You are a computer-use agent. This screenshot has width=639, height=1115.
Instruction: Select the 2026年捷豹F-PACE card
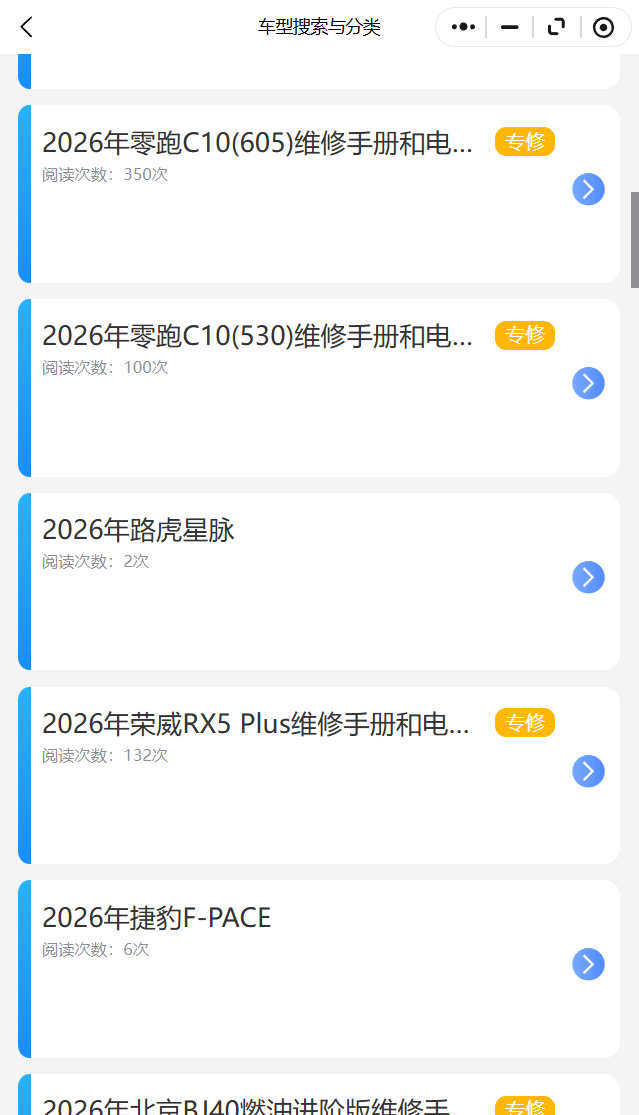coord(300,966)
